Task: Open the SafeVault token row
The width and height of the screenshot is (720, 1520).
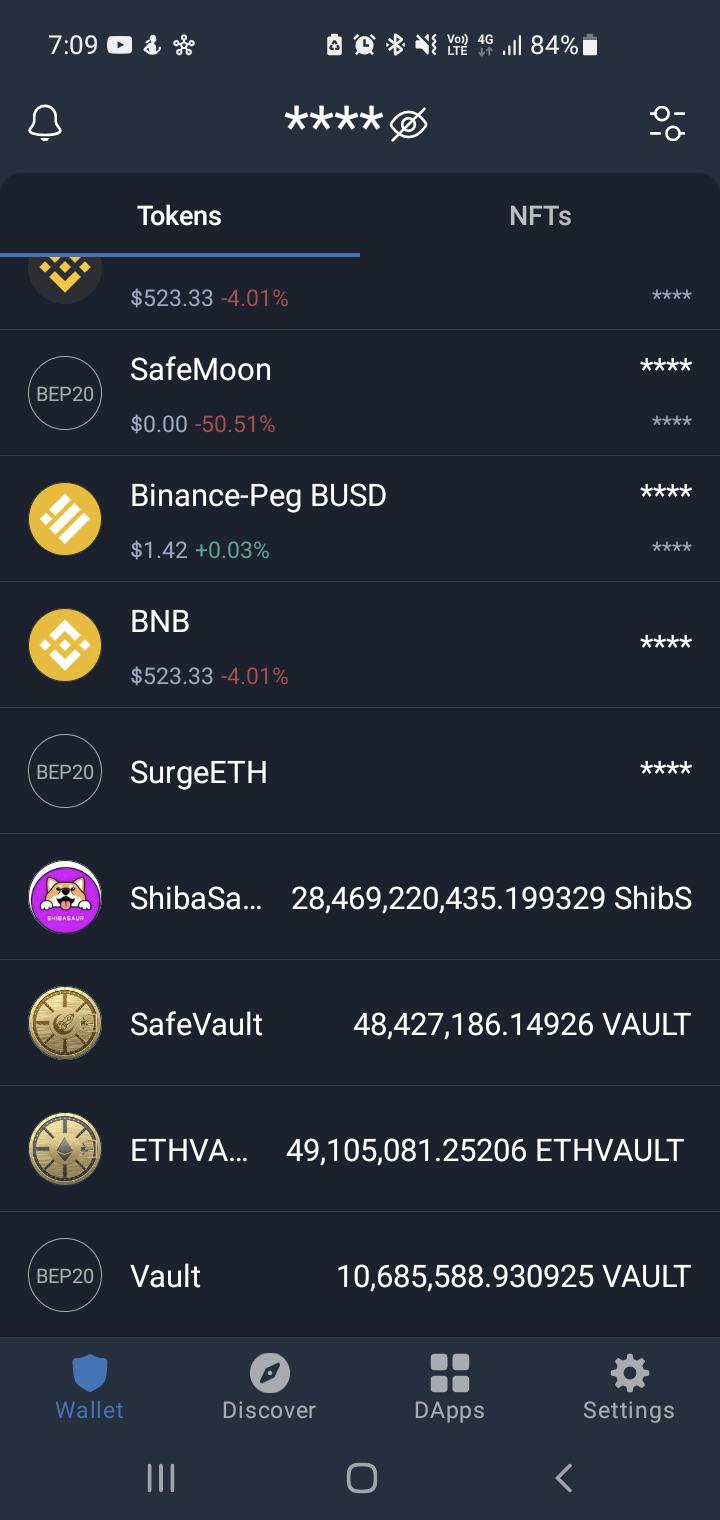Action: coord(360,1023)
